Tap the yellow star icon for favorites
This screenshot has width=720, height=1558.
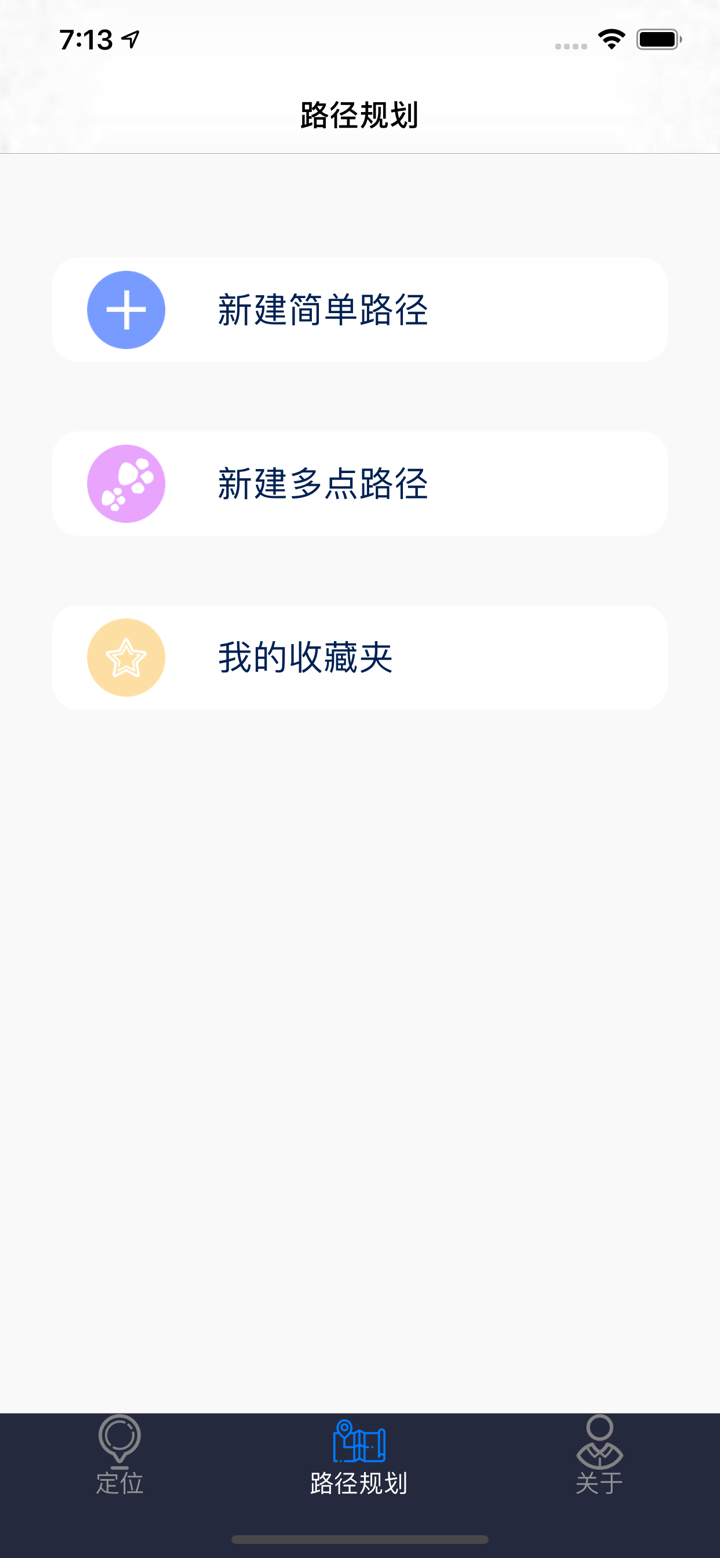pyautogui.click(x=125, y=657)
